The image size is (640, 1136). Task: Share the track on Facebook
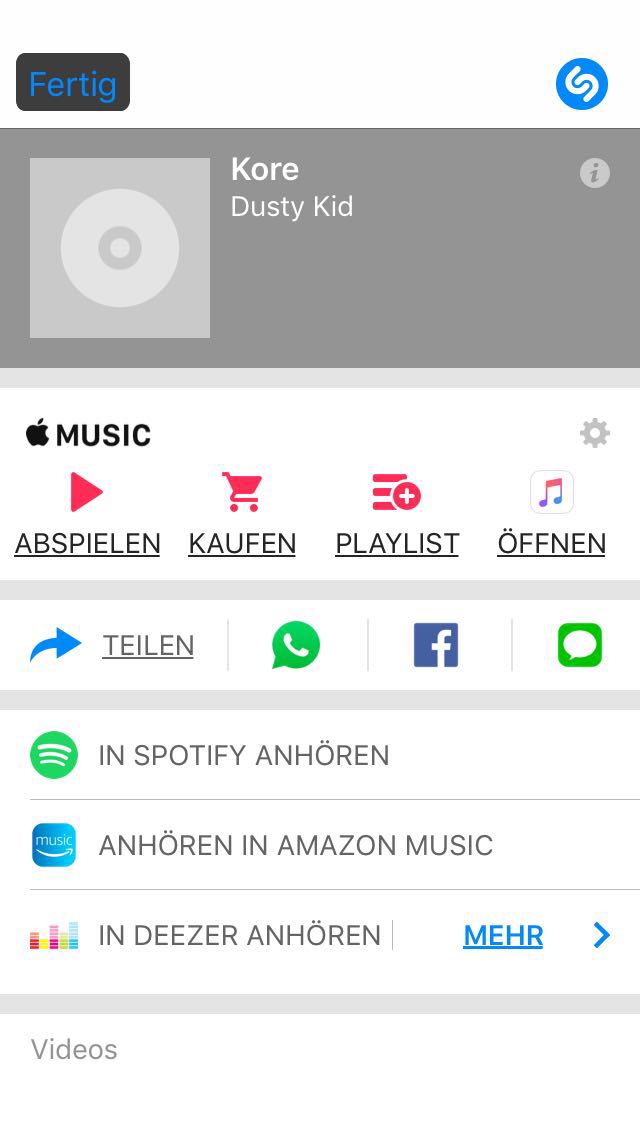pyautogui.click(x=436, y=645)
